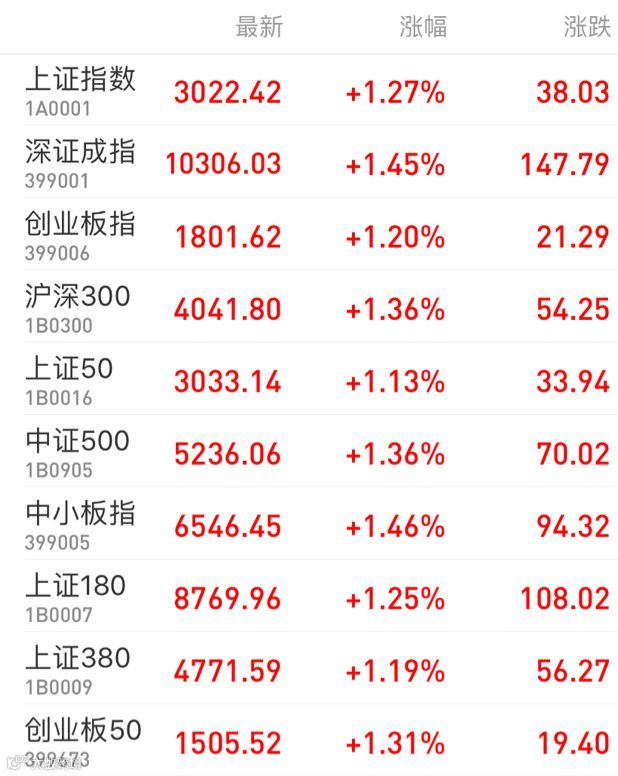This screenshot has width=618, height=776.
Task: Sort by the 涨跌 column header
Action: pos(586,27)
